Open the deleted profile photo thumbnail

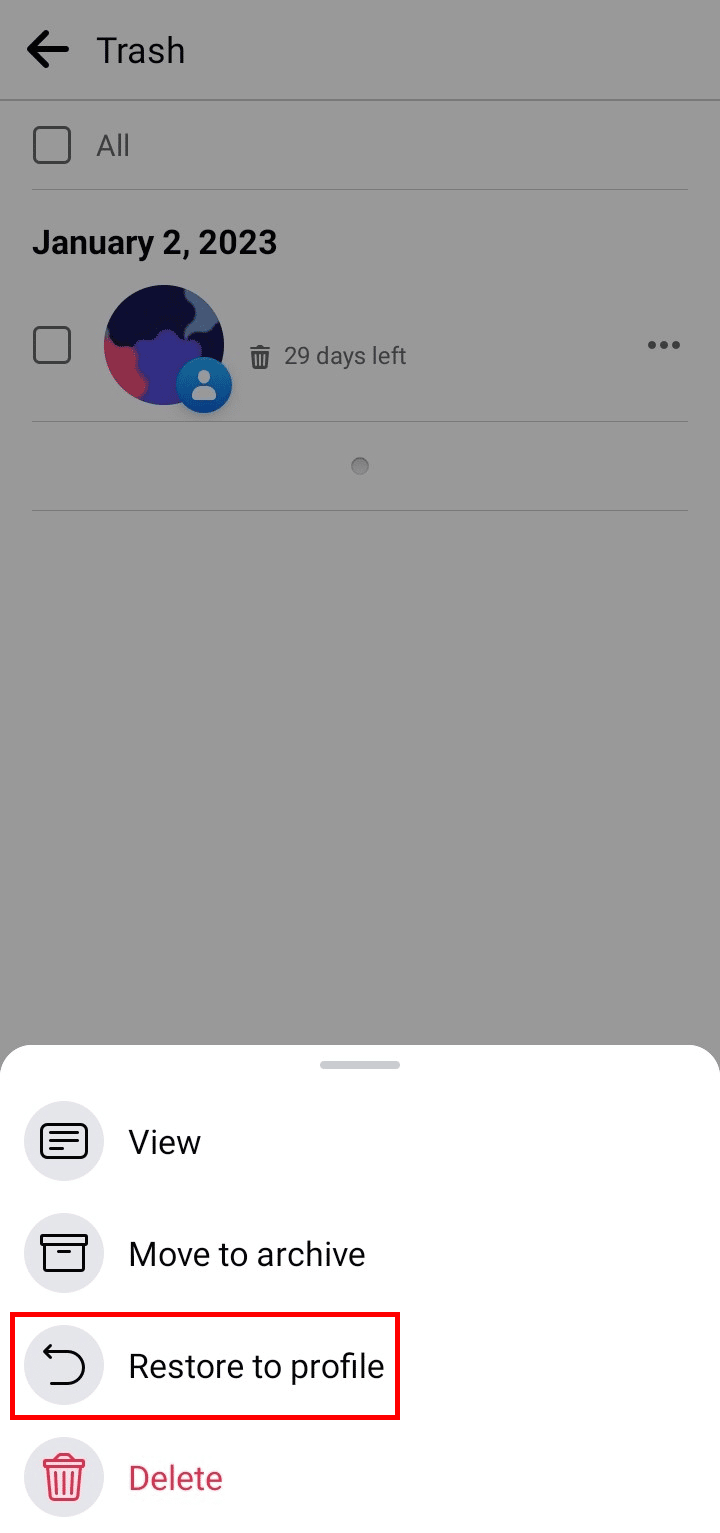click(x=164, y=345)
